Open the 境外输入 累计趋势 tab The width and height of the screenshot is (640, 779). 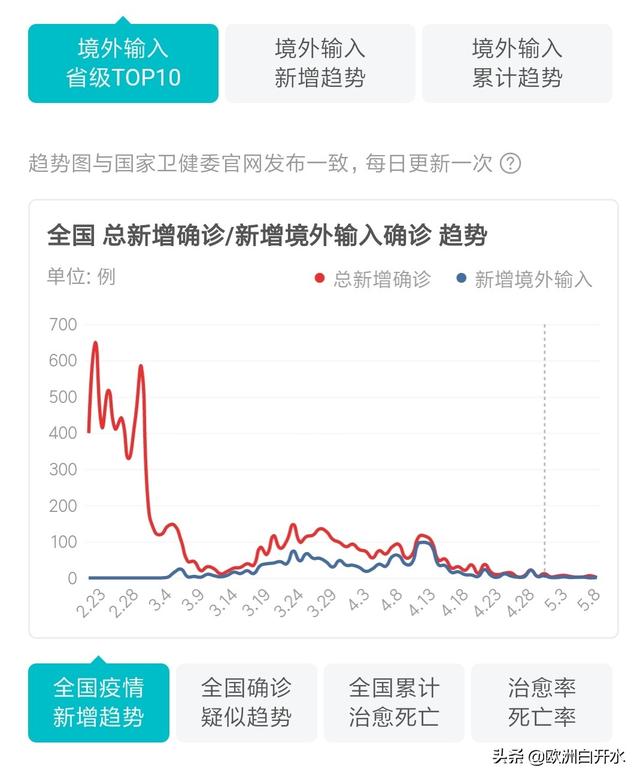click(517, 63)
